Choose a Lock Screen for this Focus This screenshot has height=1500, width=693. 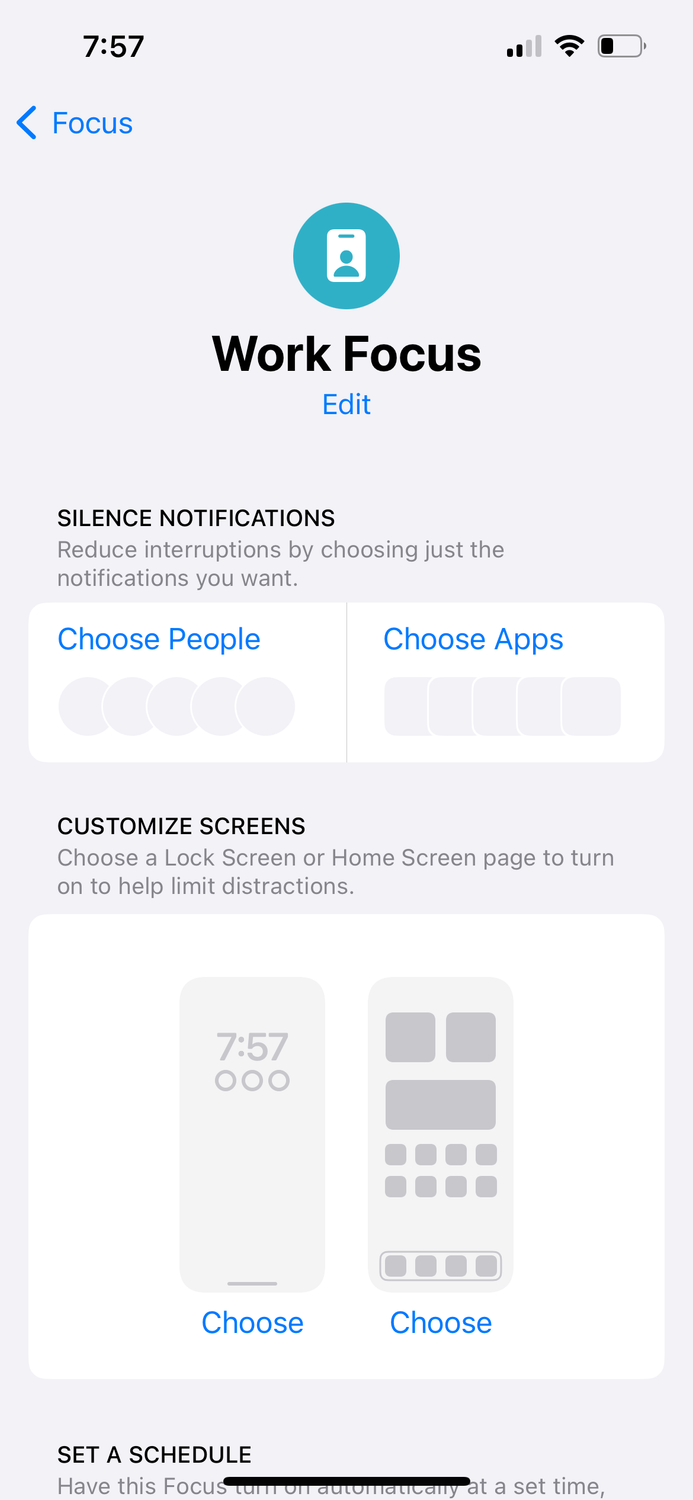tap(252, 1322)
